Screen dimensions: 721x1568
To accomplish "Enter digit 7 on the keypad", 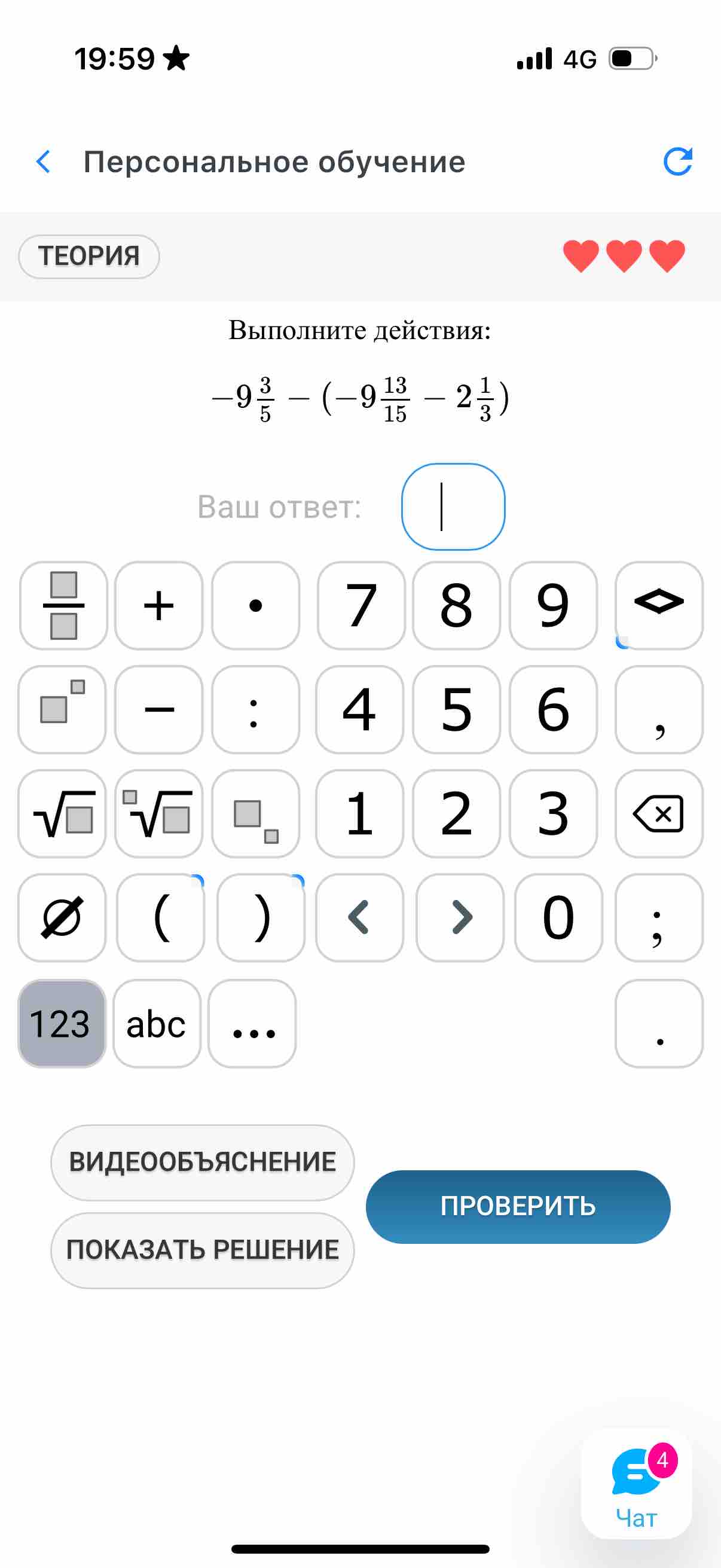I will [x=361, y=605].
